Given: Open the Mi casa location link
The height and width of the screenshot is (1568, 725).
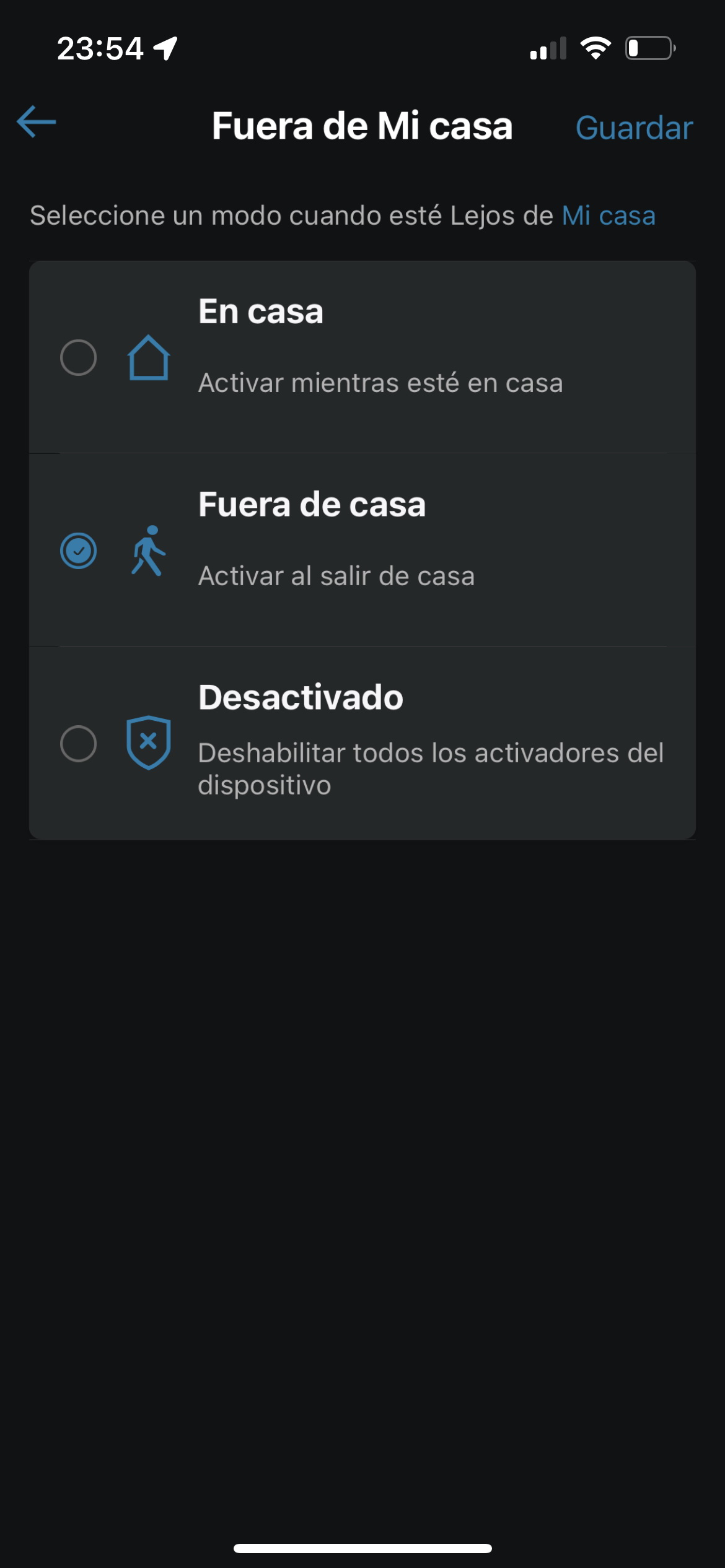Looking at the screenshot, I should tap(609, 216).
